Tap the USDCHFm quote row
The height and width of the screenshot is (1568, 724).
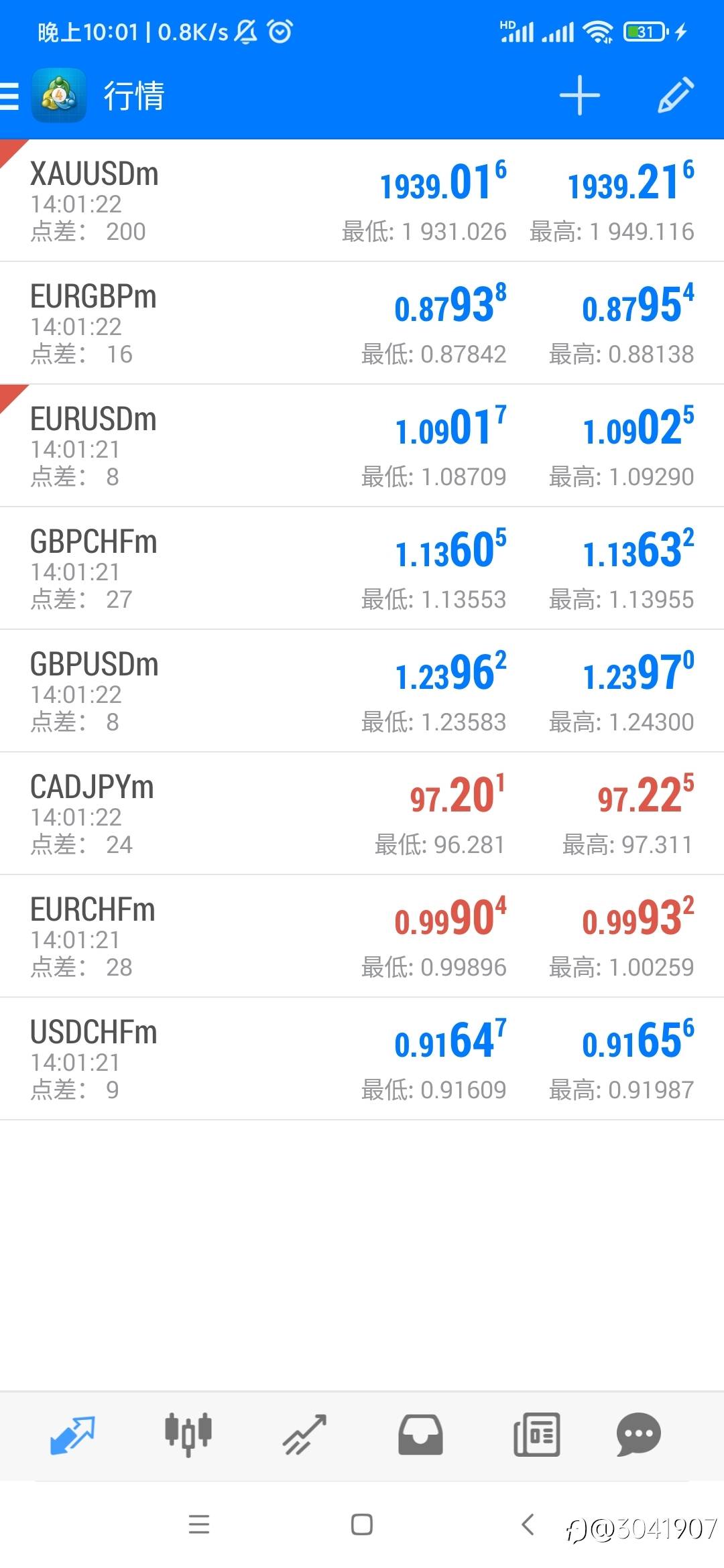[x=362, y=1059]
